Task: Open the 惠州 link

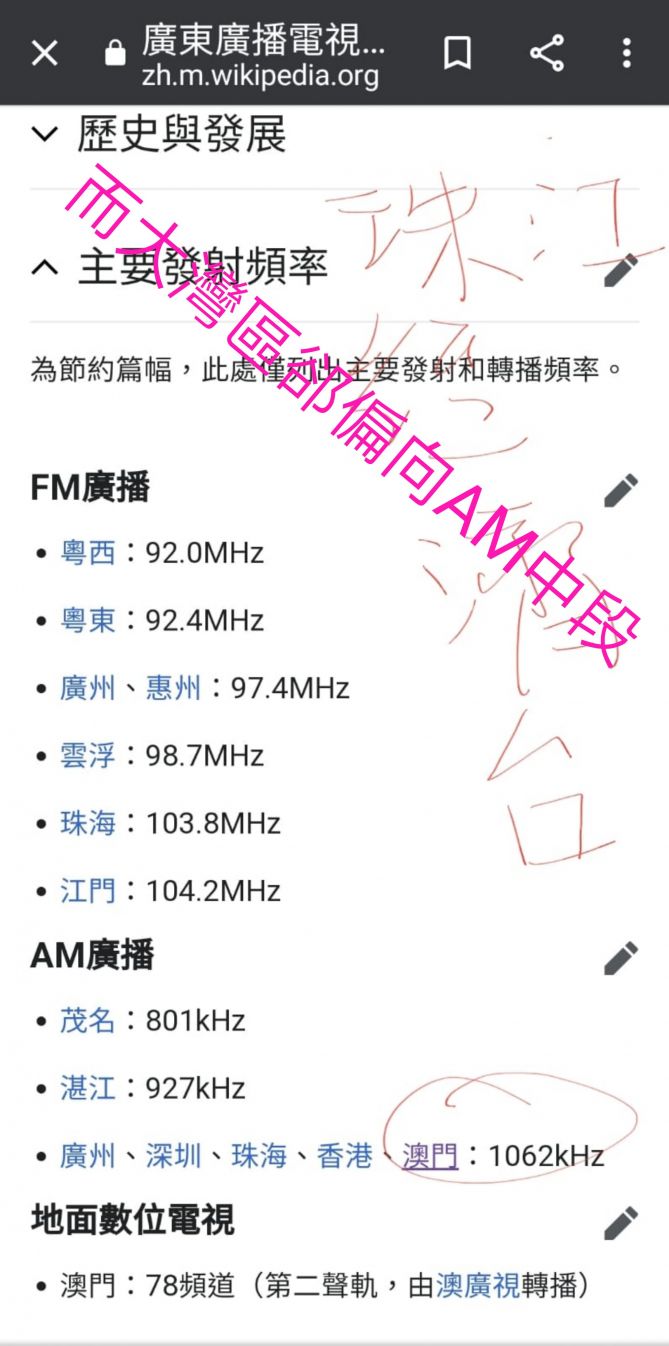Action: coord(174,688)
